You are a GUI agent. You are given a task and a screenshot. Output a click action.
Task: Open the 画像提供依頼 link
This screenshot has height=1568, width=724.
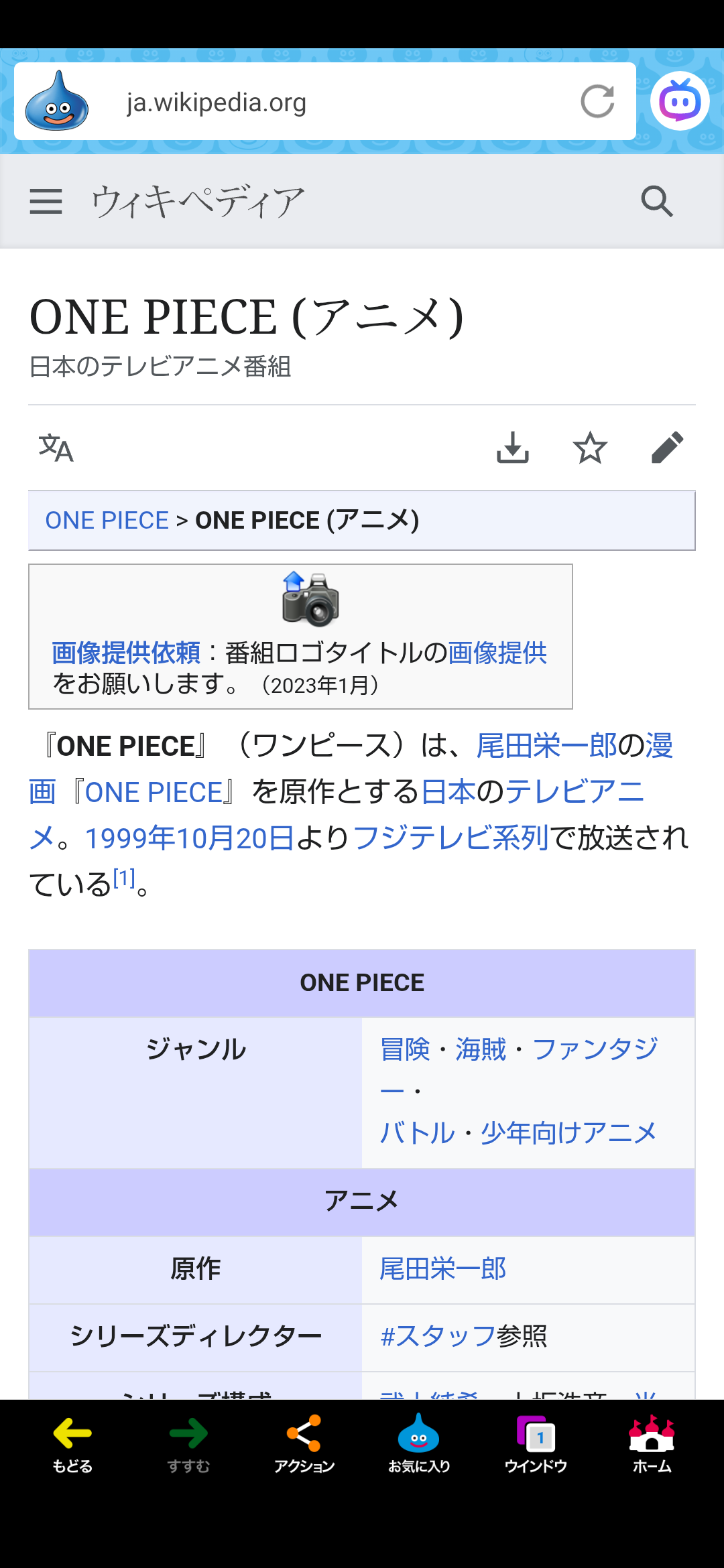pyautogui.click(x=126, y=653)
